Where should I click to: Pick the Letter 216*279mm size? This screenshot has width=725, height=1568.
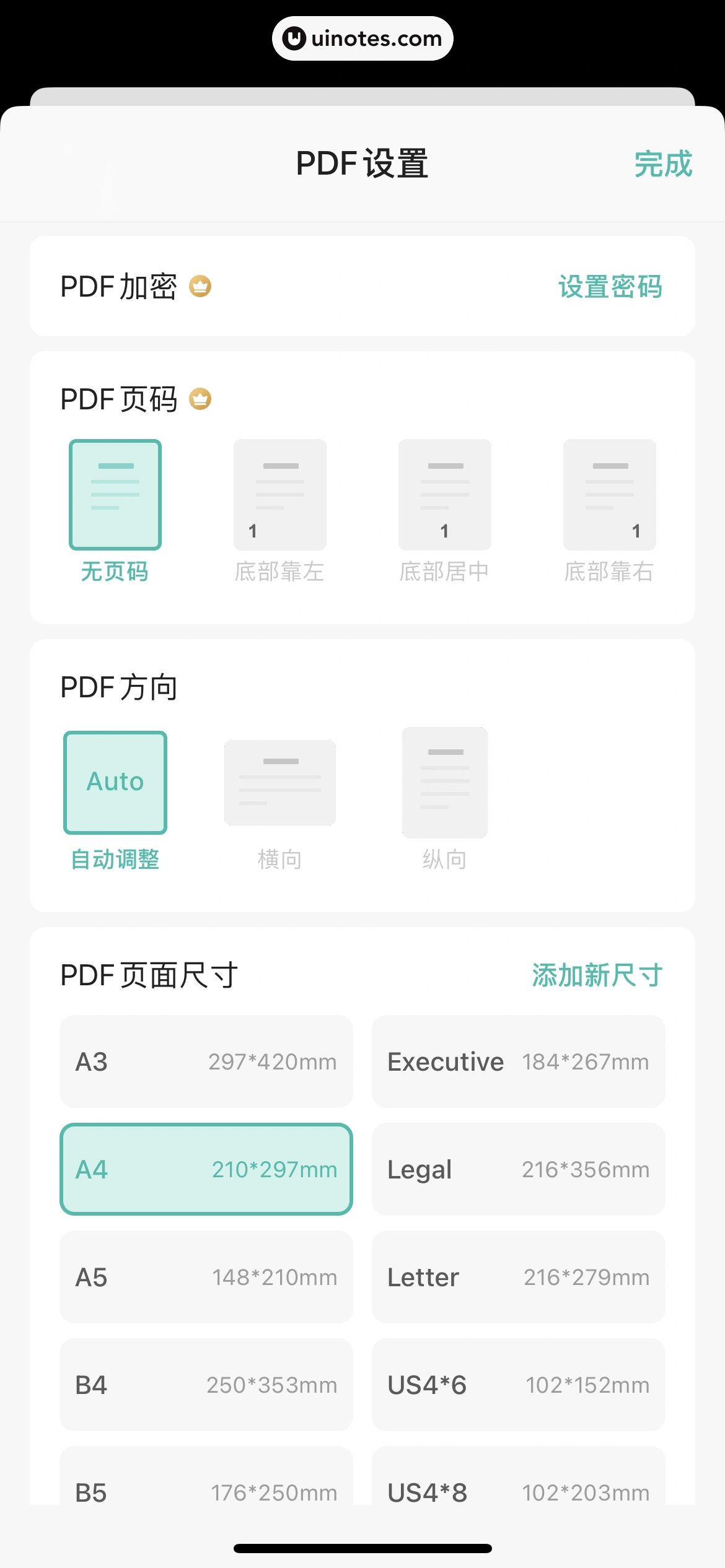point(519,1277)
